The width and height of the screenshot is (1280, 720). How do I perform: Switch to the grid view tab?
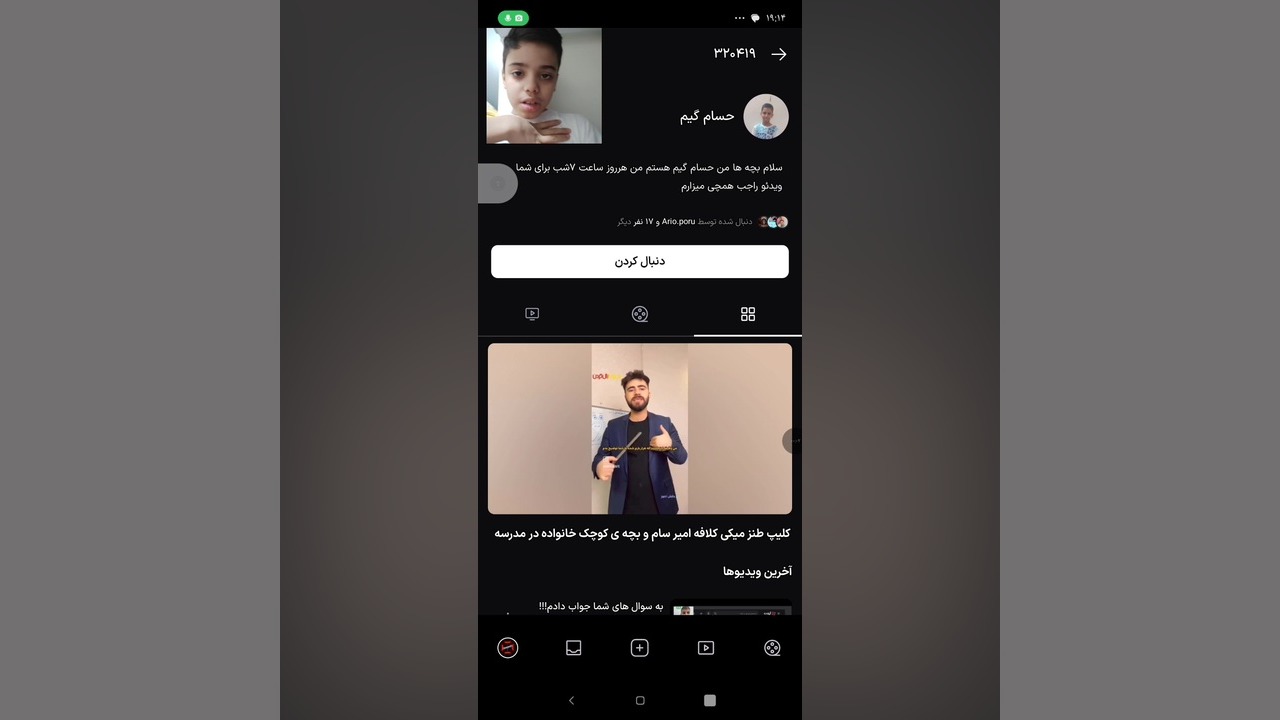pos(747,314)
